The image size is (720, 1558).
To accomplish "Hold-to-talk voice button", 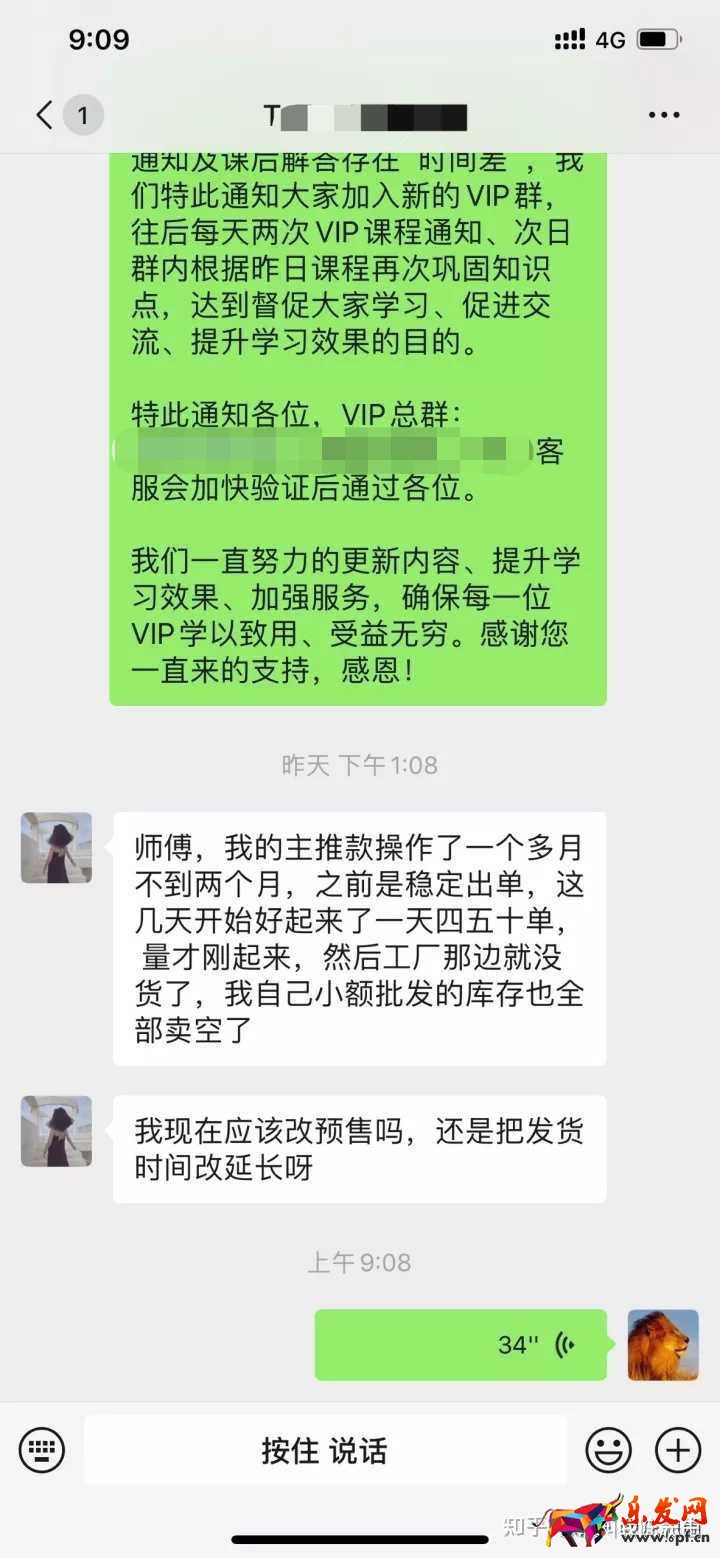I will [325, 1450].
